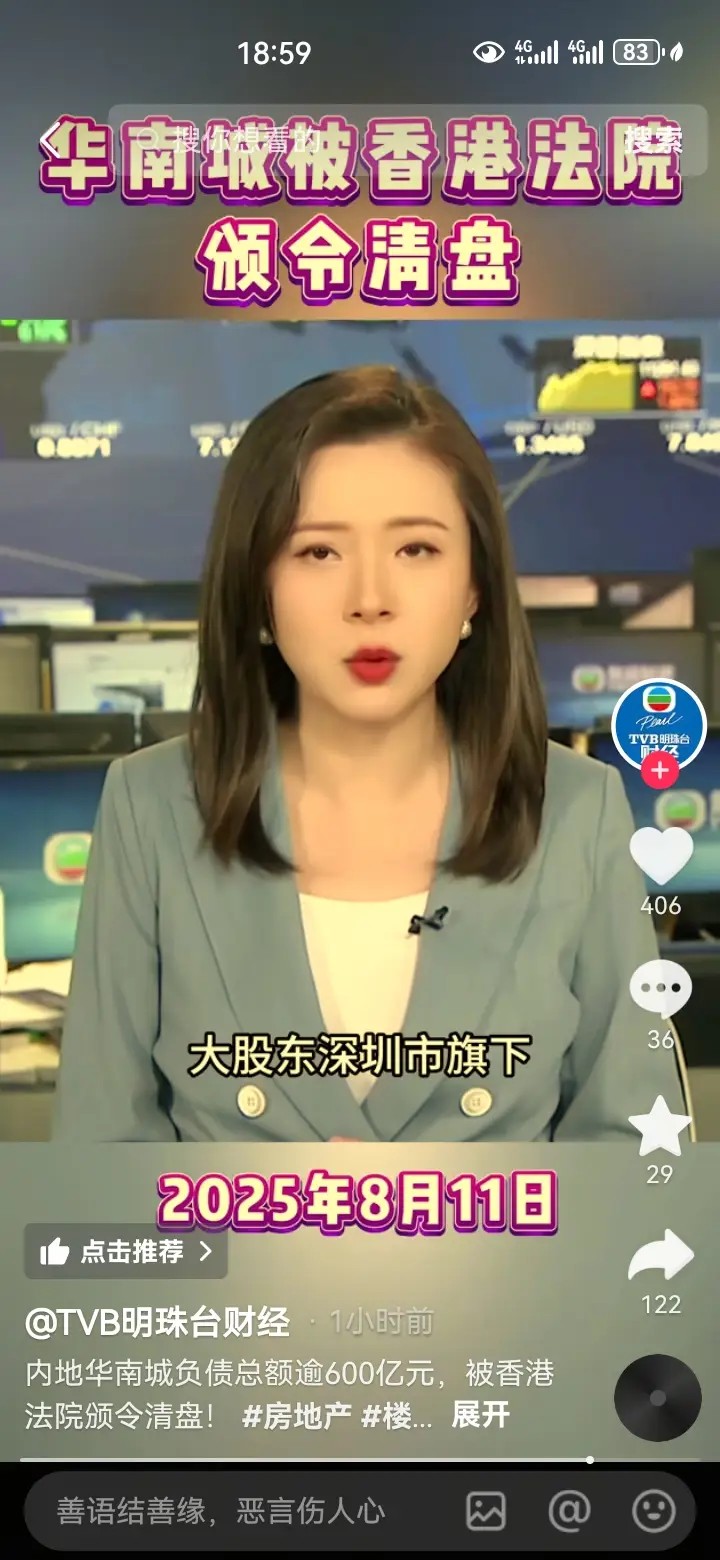Open the @TVB明珠台财经 username link
720x1560 pixels.
coord(157,1322)
